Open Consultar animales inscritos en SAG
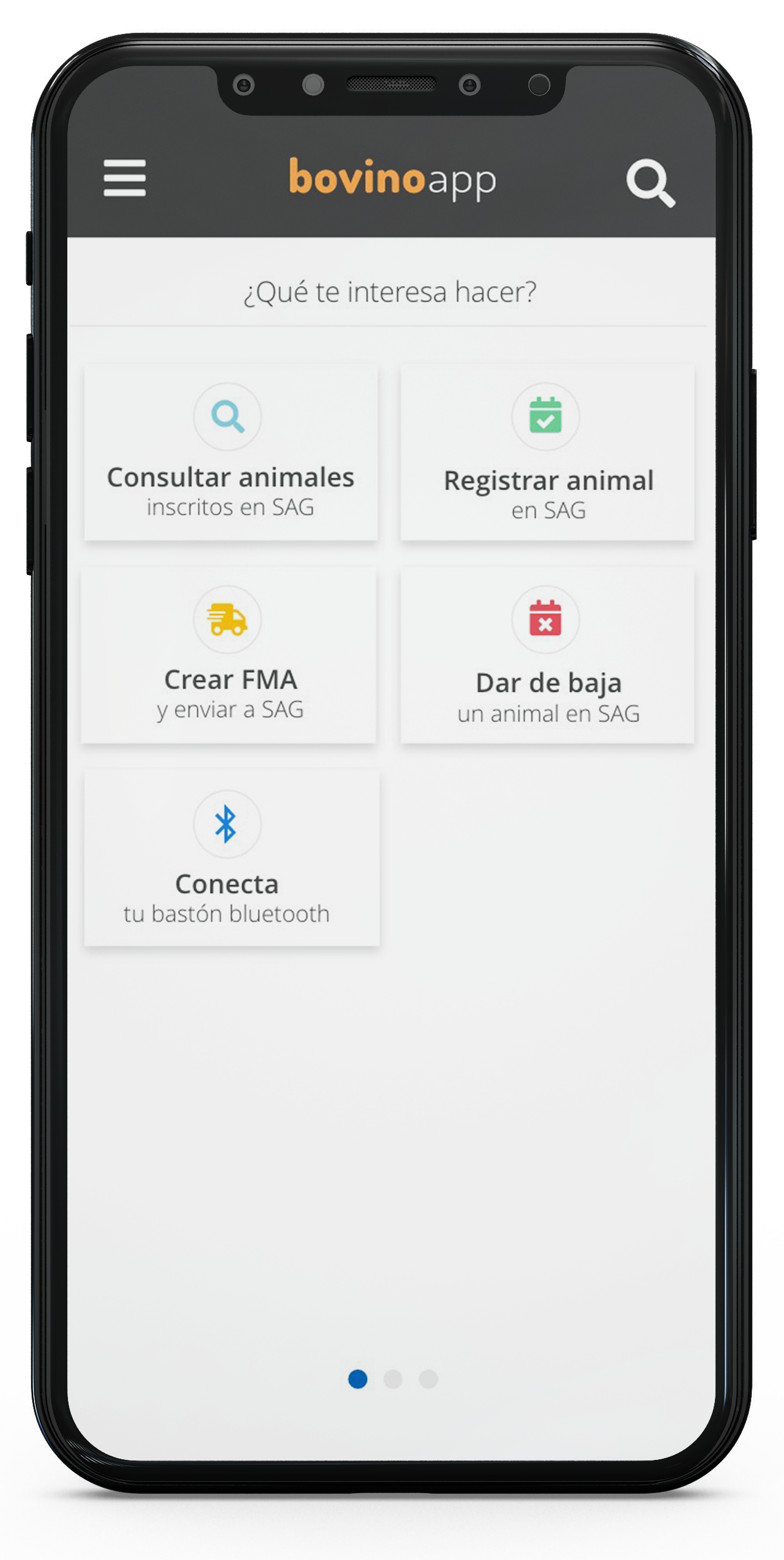This screenshot has height=1560, width=784. (x=231, y=453)
